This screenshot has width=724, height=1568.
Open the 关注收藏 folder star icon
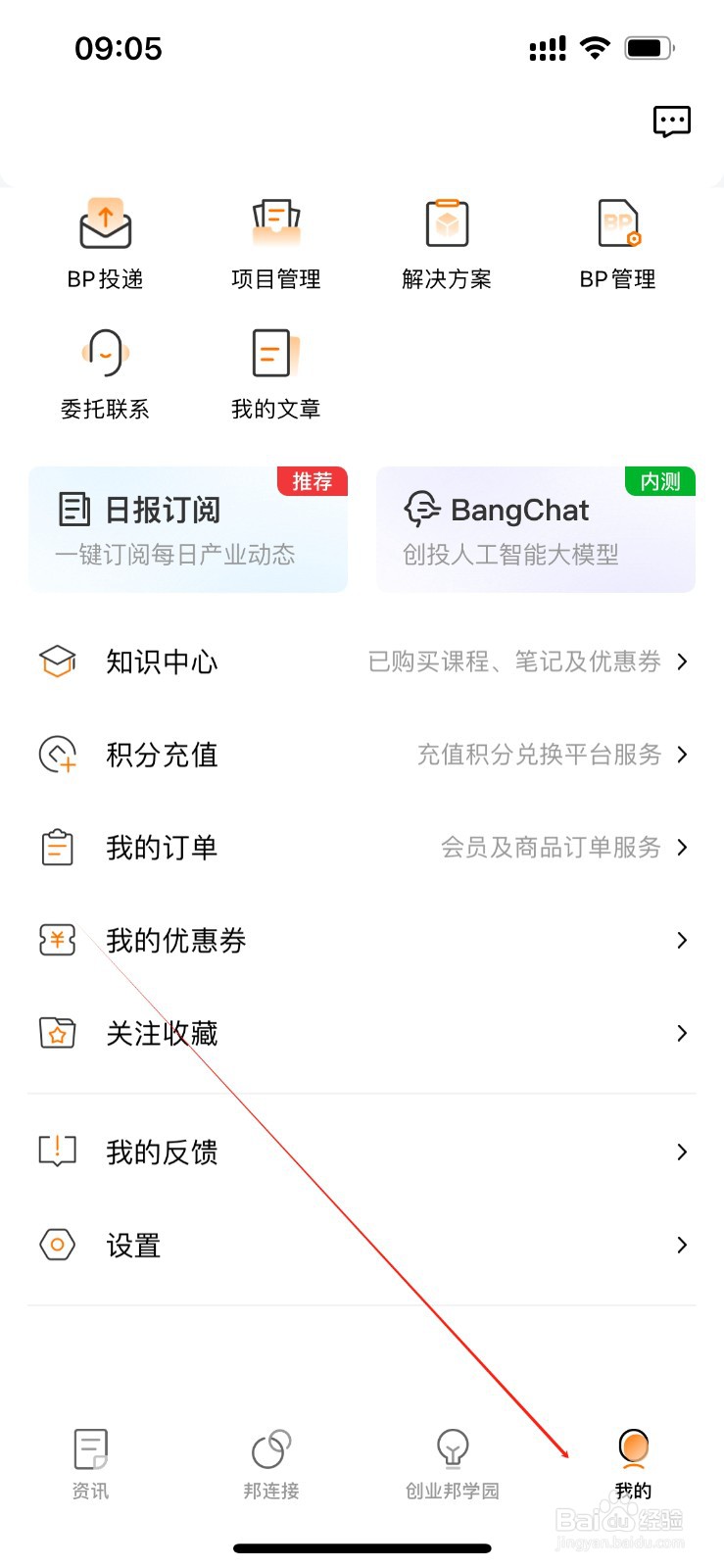(x=57, y=1033)
